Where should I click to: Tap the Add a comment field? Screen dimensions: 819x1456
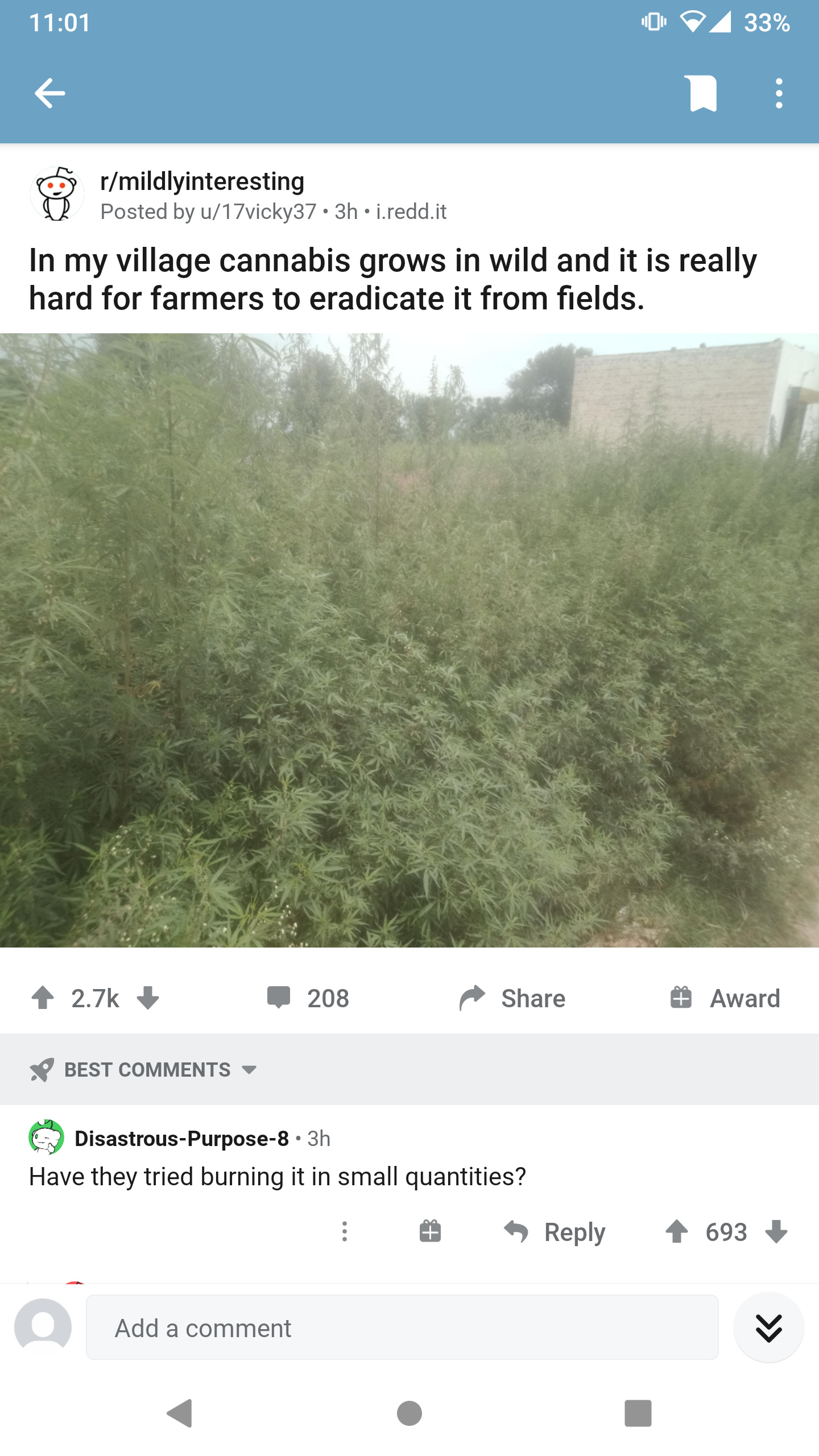(x=402, y=1328)
